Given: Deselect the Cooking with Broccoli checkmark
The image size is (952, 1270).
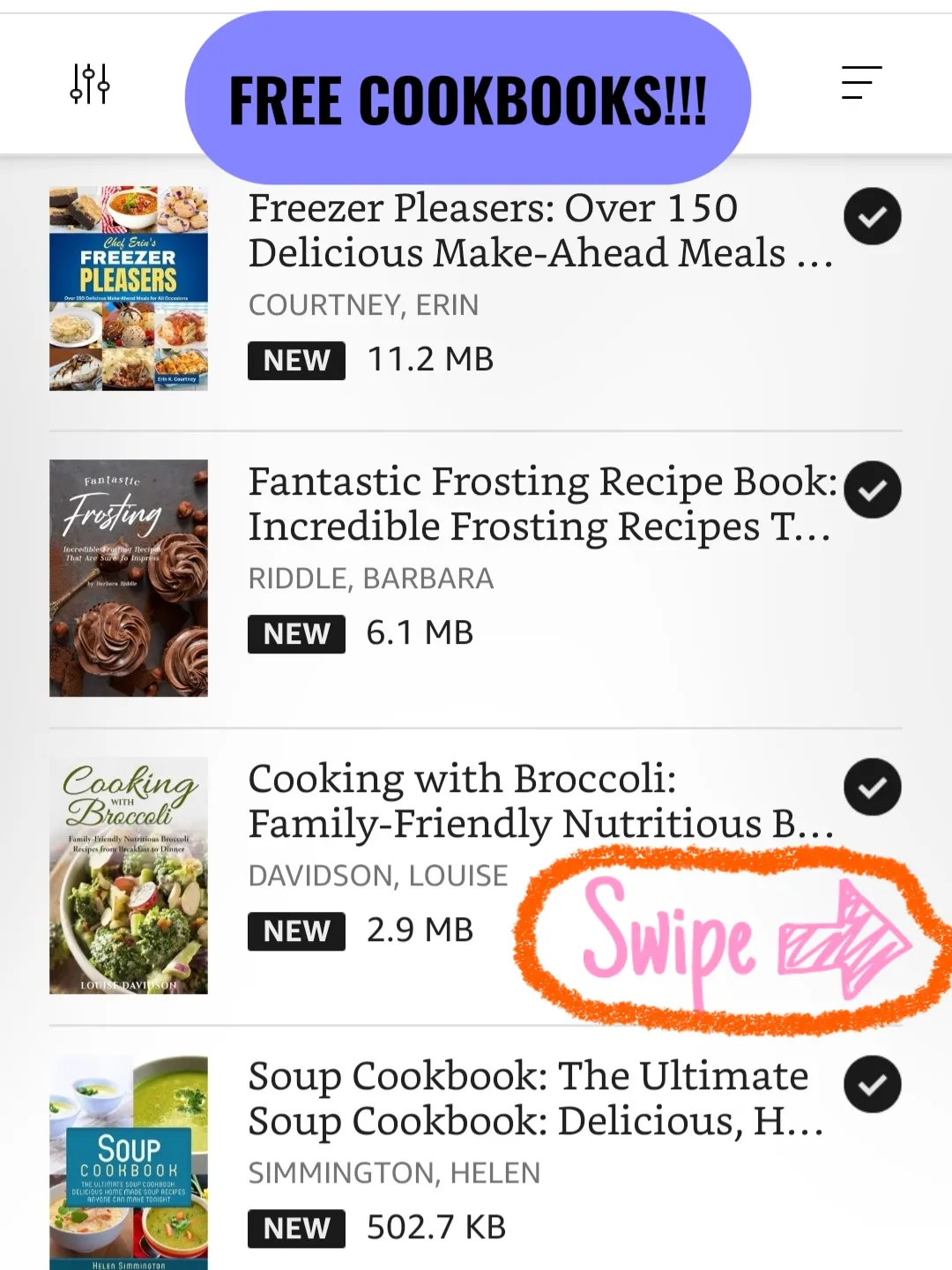Looking at the screenshot, I should (873, 788).
